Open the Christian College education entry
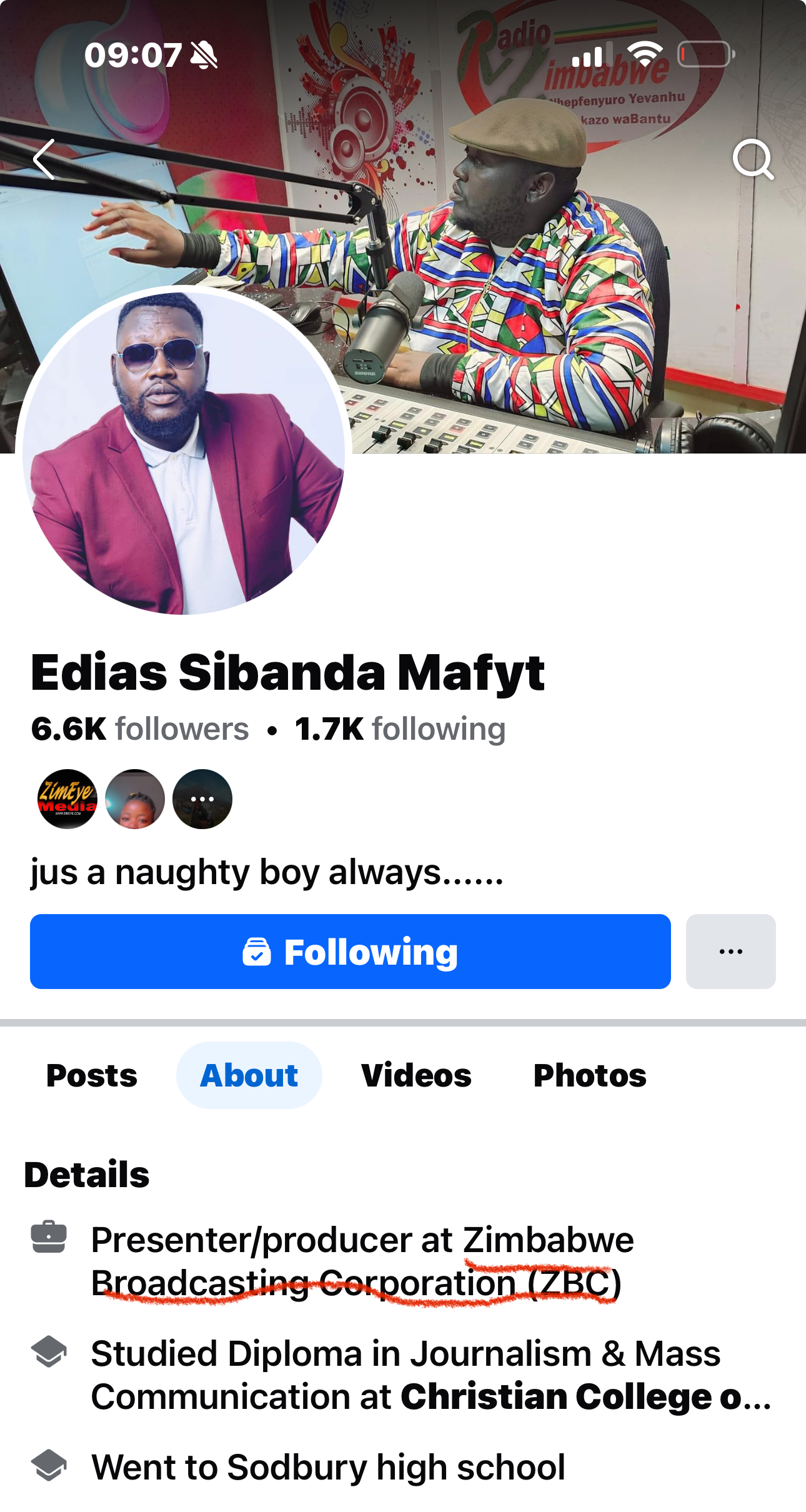The width and height of the screenshot is (806, 1512). (431, 1375)
